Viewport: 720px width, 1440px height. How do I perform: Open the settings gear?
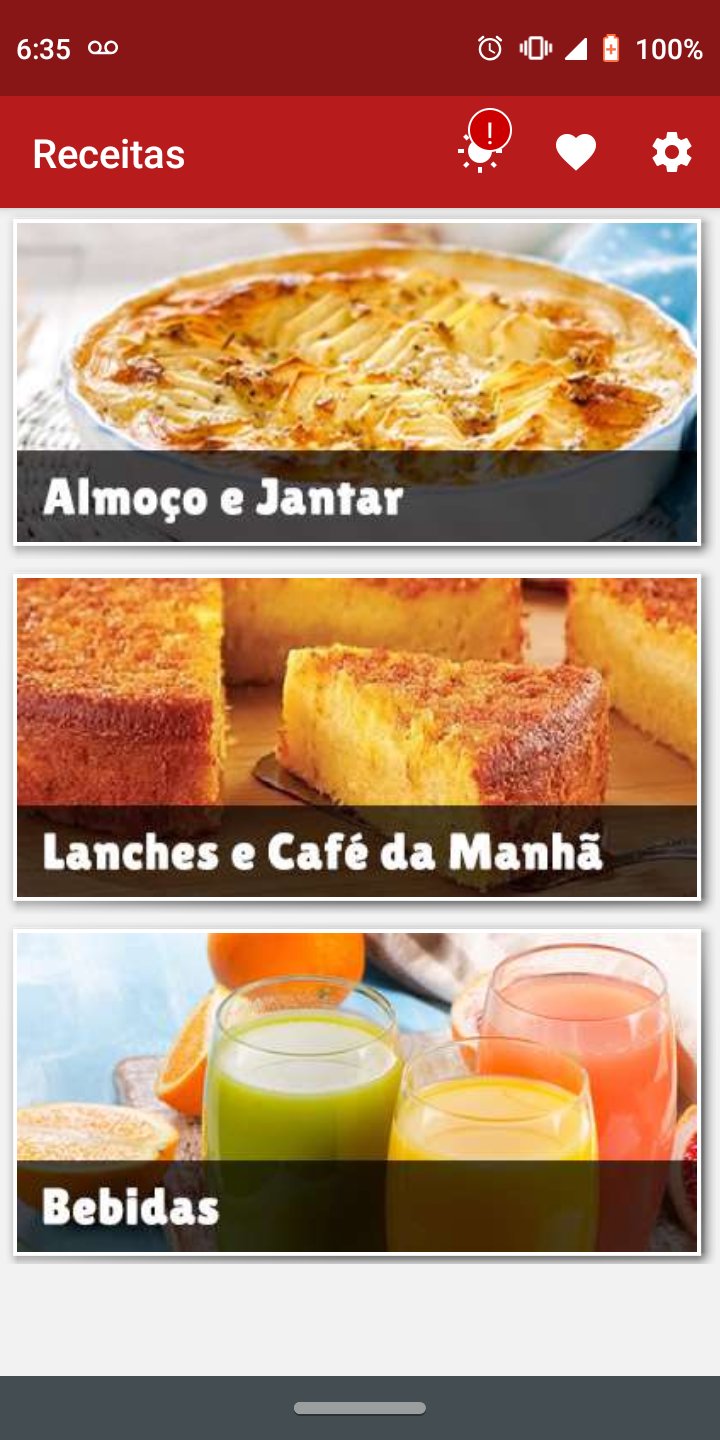click(x=671, y=153)
